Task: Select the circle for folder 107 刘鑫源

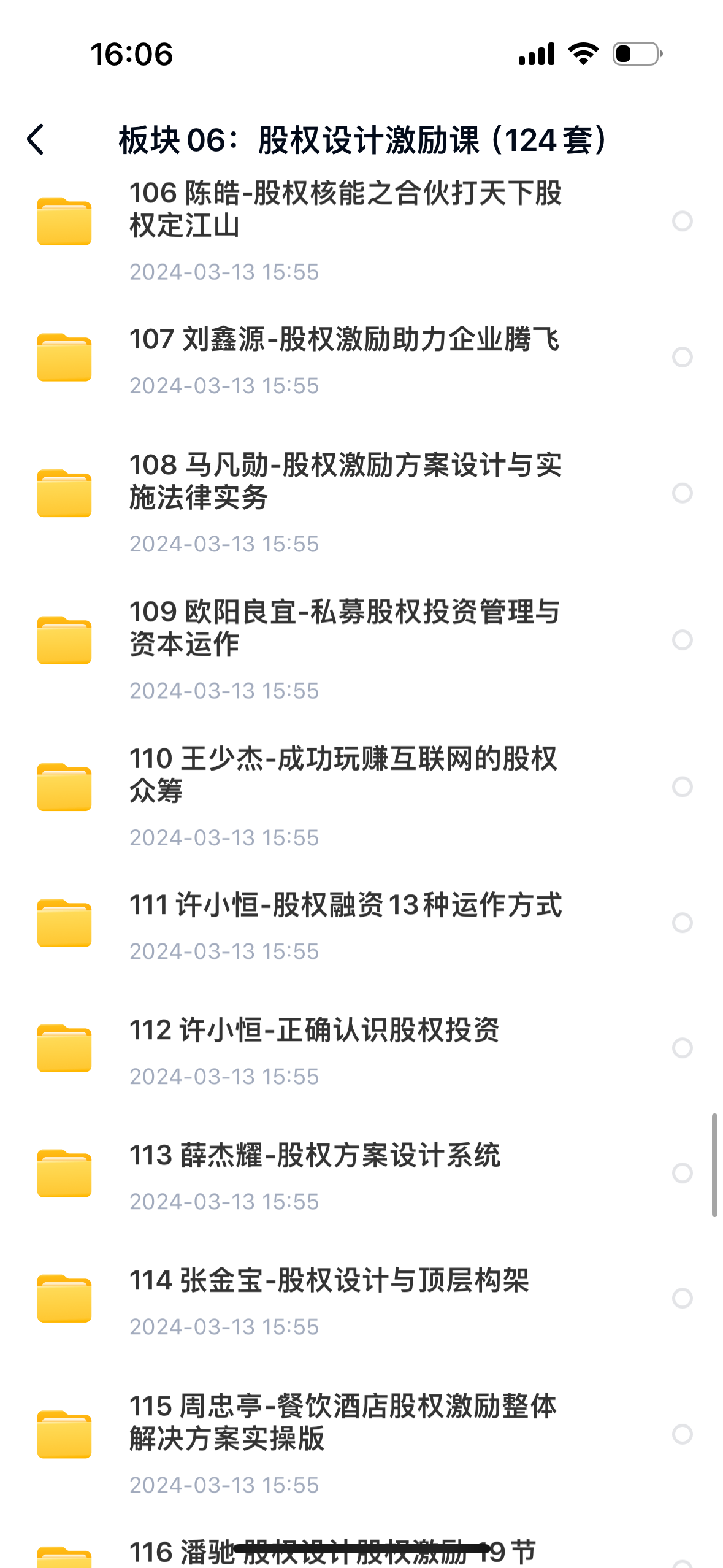Action: pos(682,357)
